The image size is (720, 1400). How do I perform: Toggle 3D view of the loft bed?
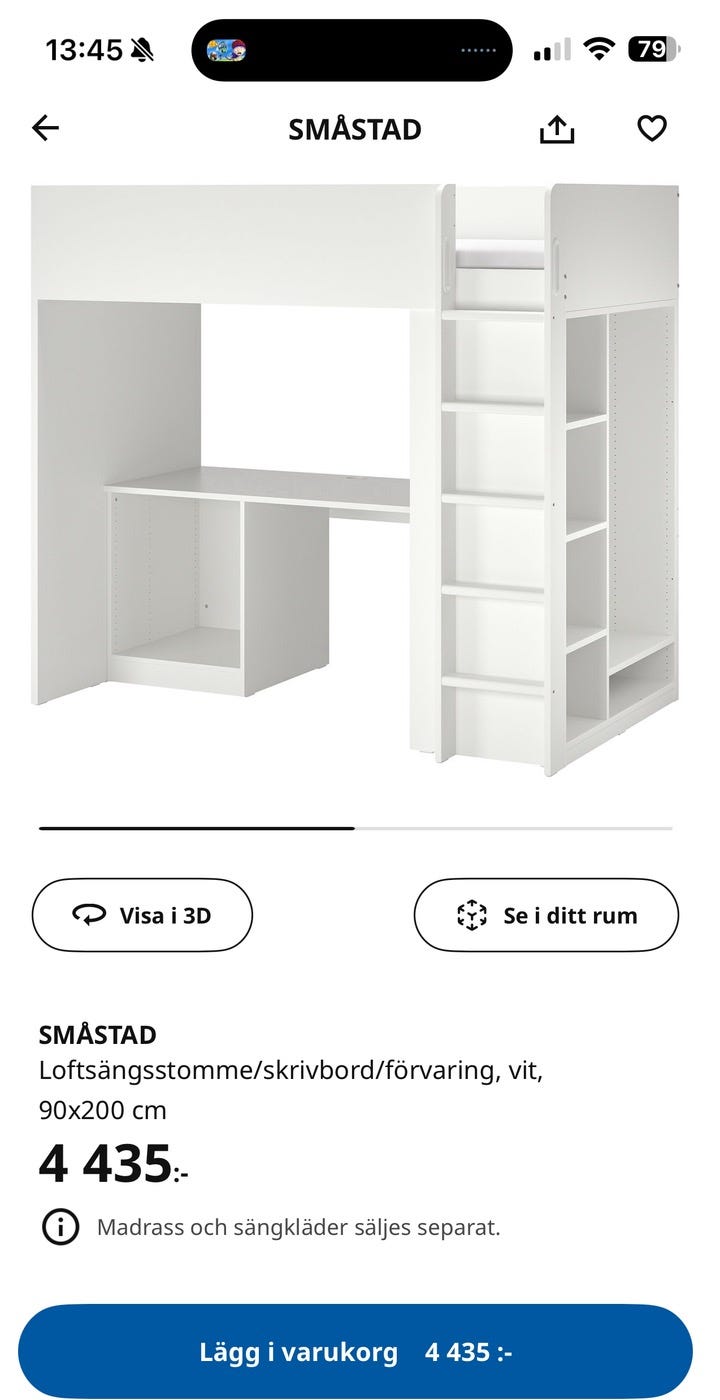[142, 914]
